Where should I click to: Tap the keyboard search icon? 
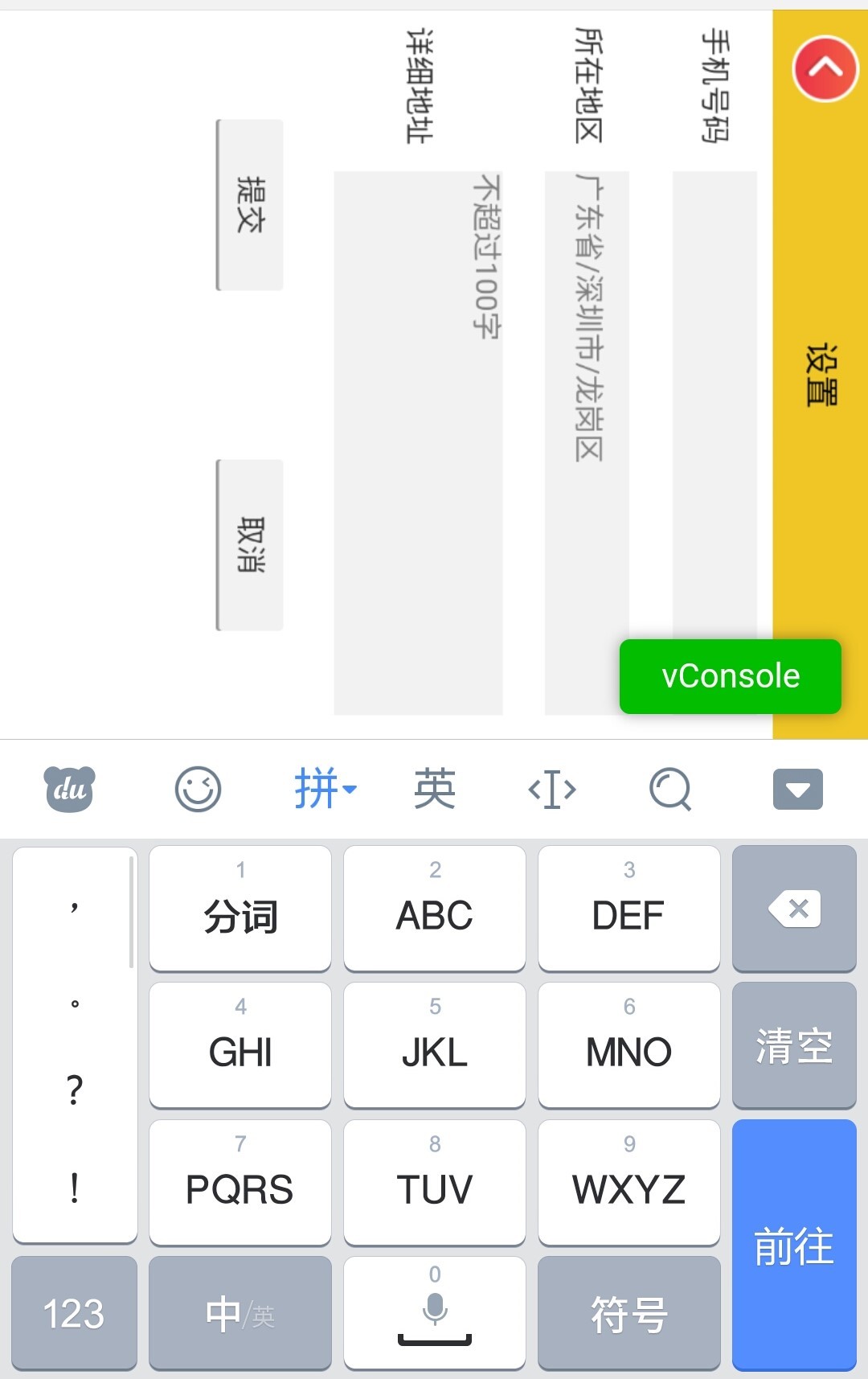tap(670, 789)
